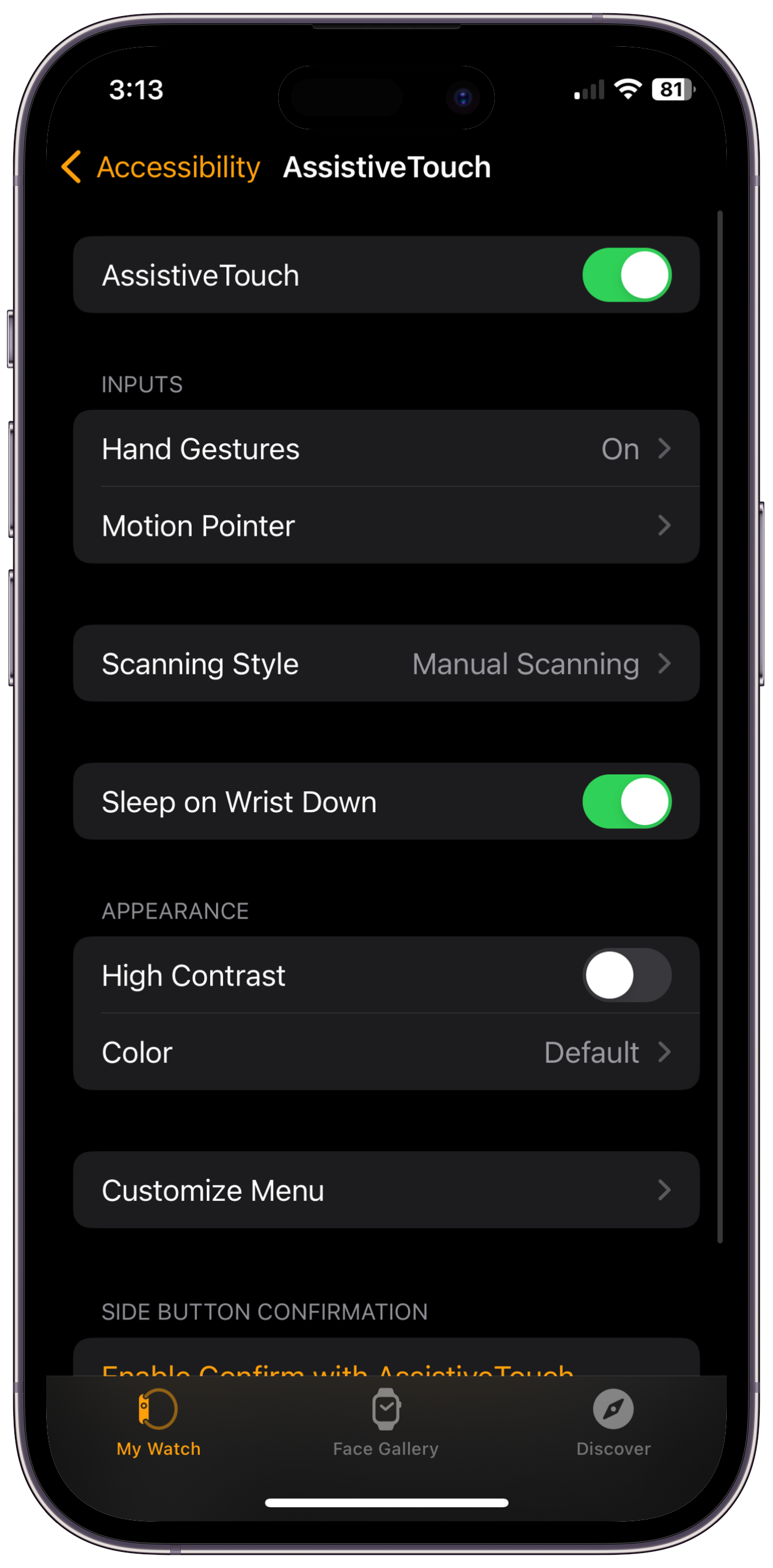Screen dimensions: 773x1568
Task: Open Motion Pointer settings
Action: [x=386, y=526]
